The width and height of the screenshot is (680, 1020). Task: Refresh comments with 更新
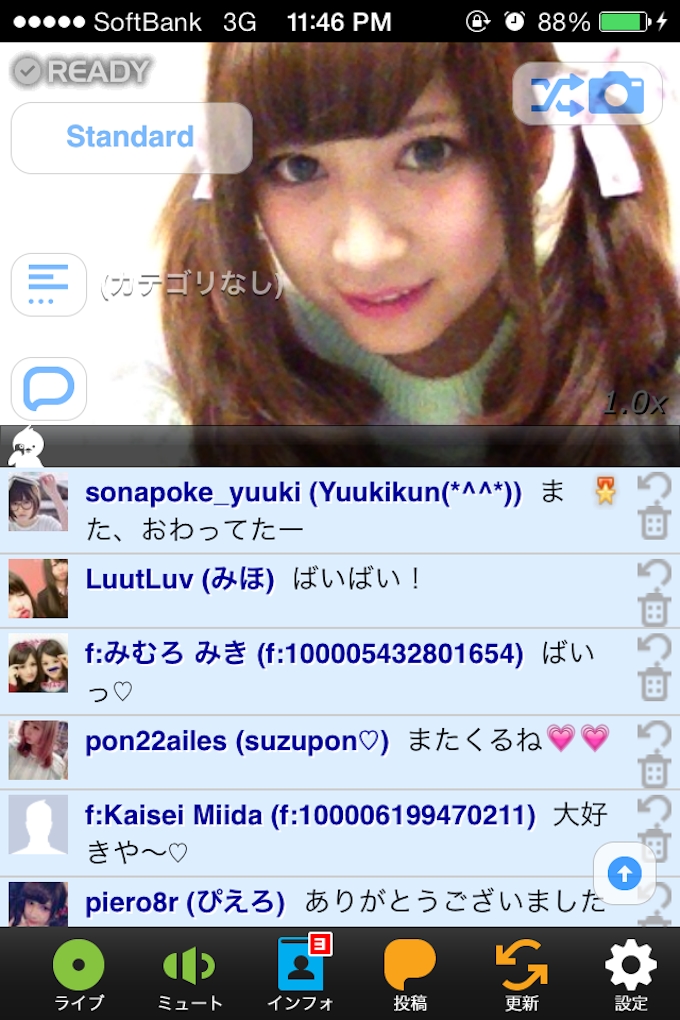coord(521,975)
